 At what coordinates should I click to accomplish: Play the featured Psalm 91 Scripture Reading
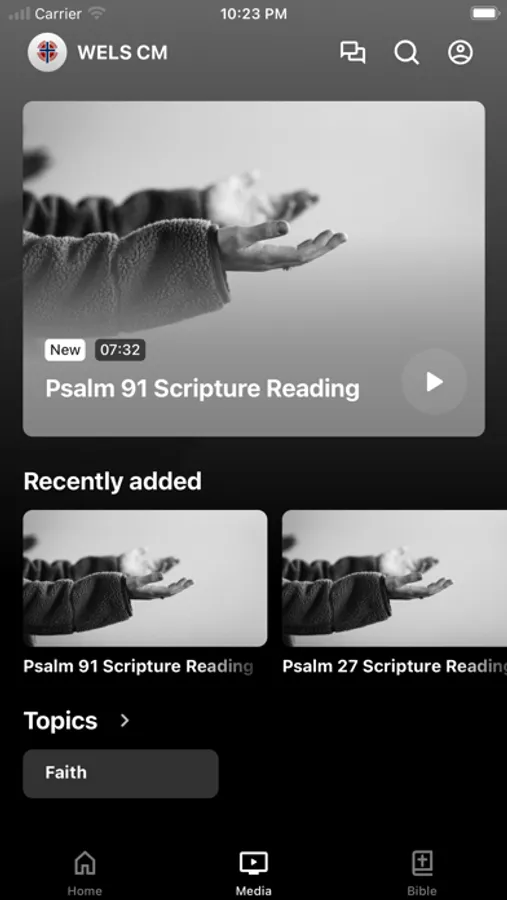[x=434, y=382]
